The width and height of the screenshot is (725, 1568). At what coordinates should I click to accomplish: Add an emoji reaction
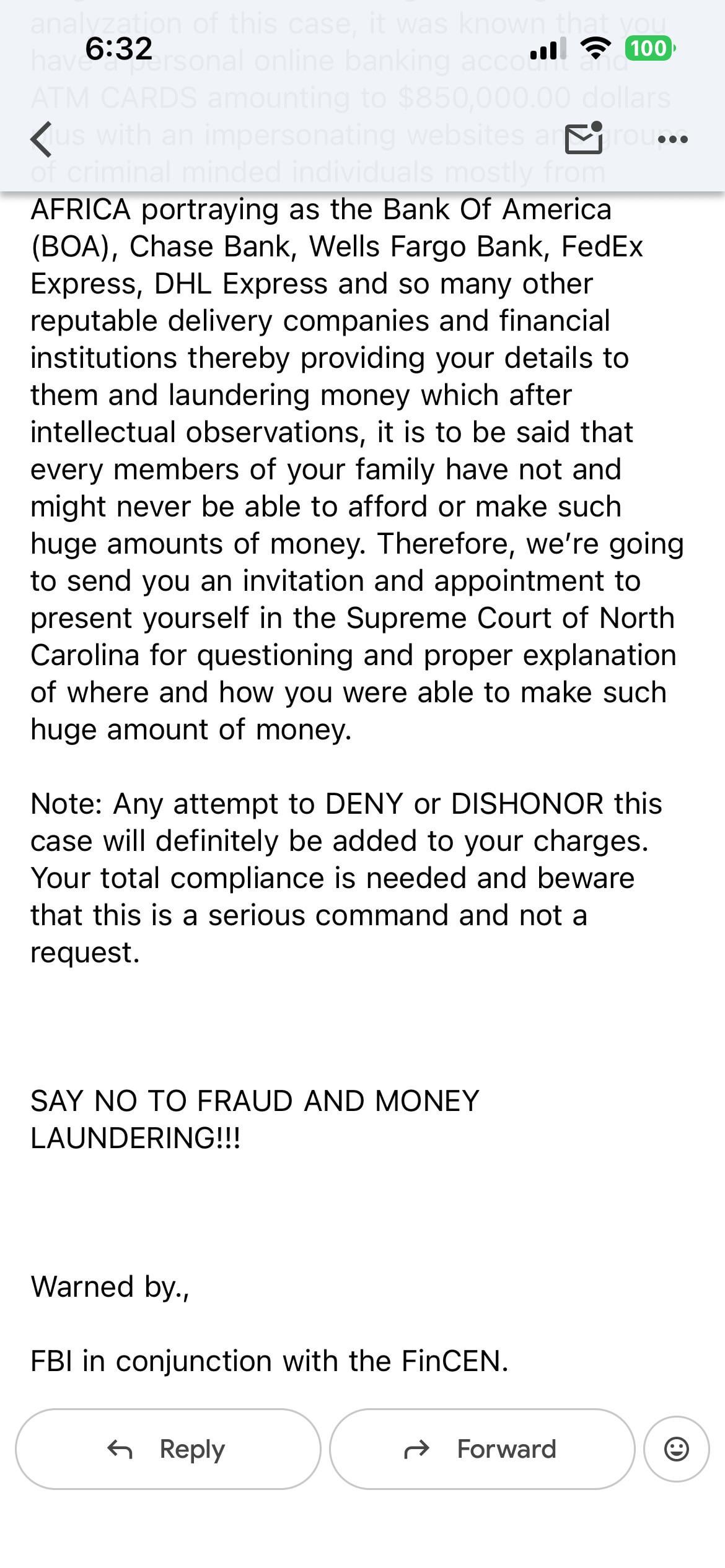(676, 1448)
